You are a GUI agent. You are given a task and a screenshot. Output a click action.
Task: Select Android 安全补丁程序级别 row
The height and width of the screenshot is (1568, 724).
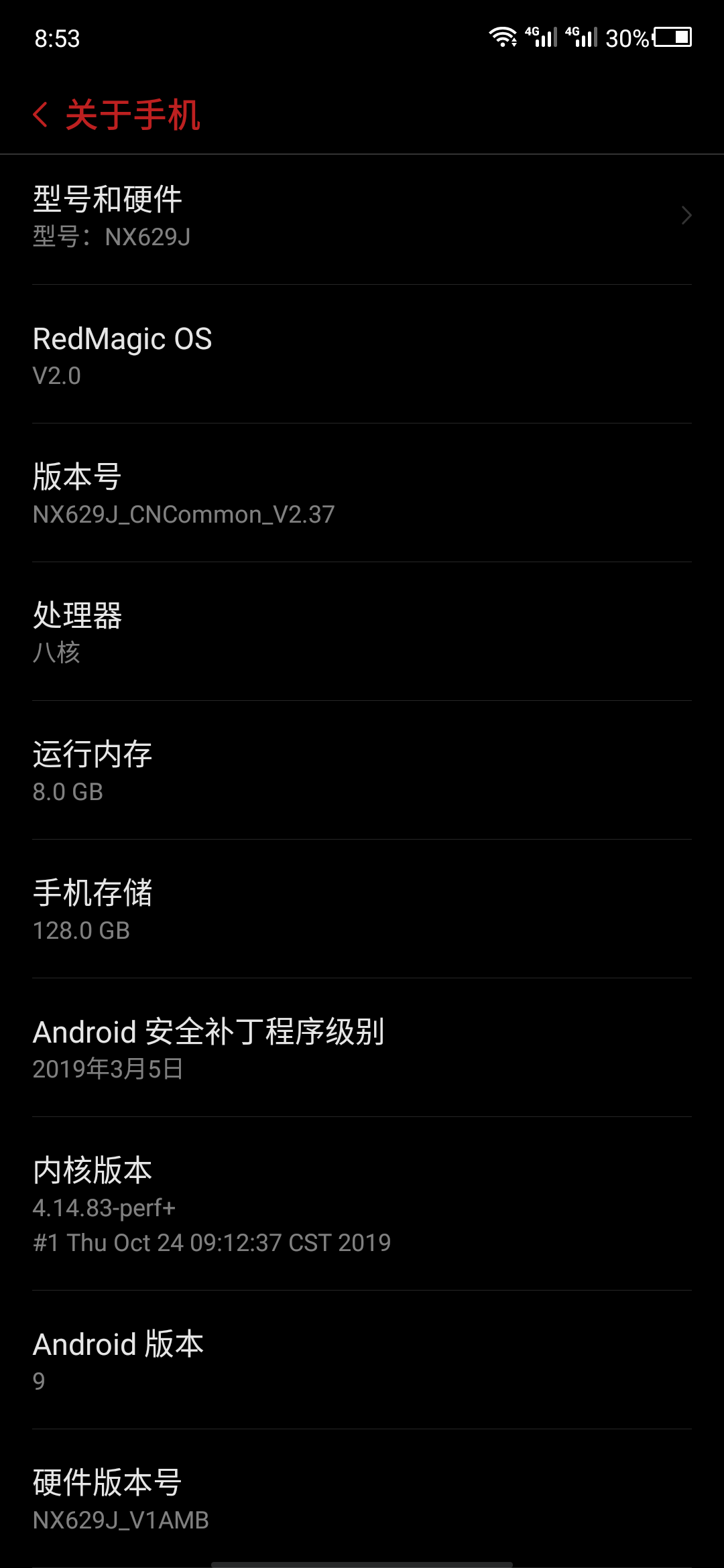[x=362, y=1048]
